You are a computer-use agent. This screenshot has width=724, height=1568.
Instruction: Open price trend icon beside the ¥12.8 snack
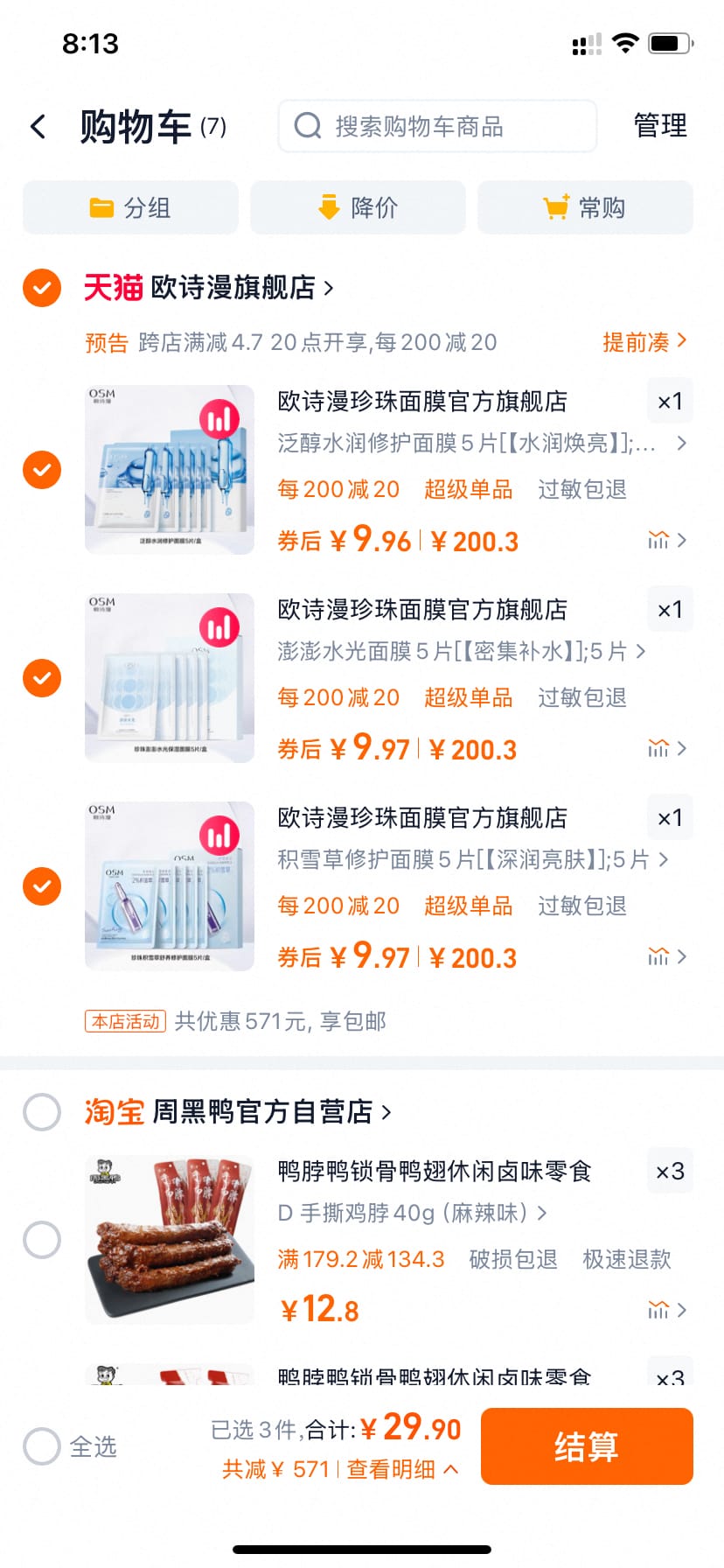tap(658, 1310)
